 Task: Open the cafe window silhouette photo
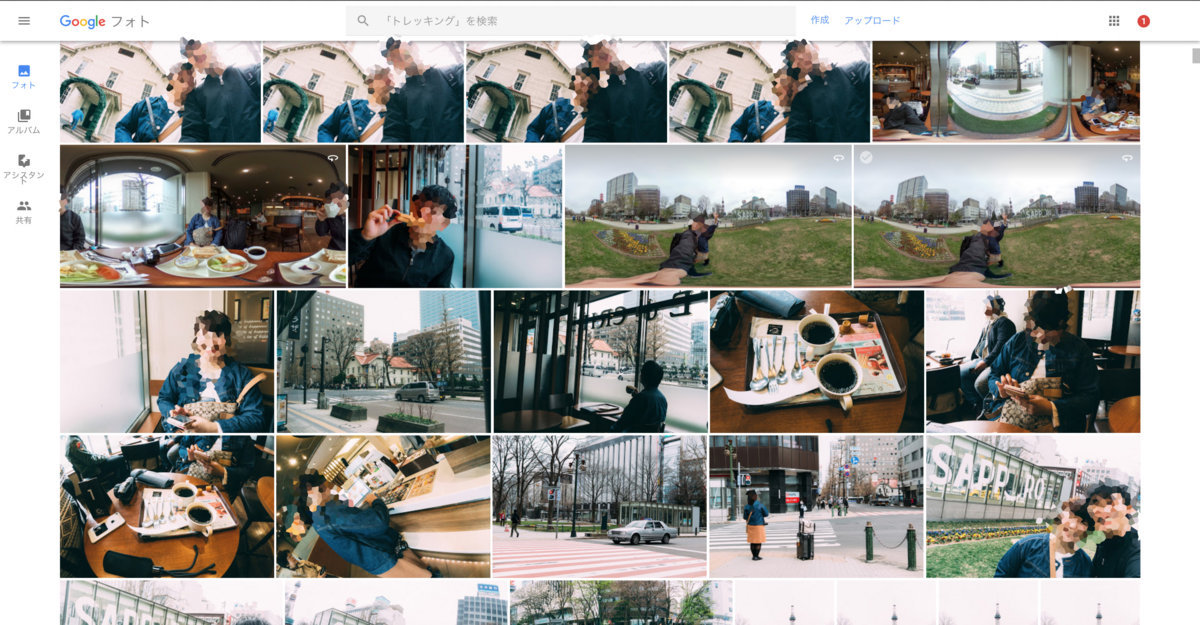[600, 362]
